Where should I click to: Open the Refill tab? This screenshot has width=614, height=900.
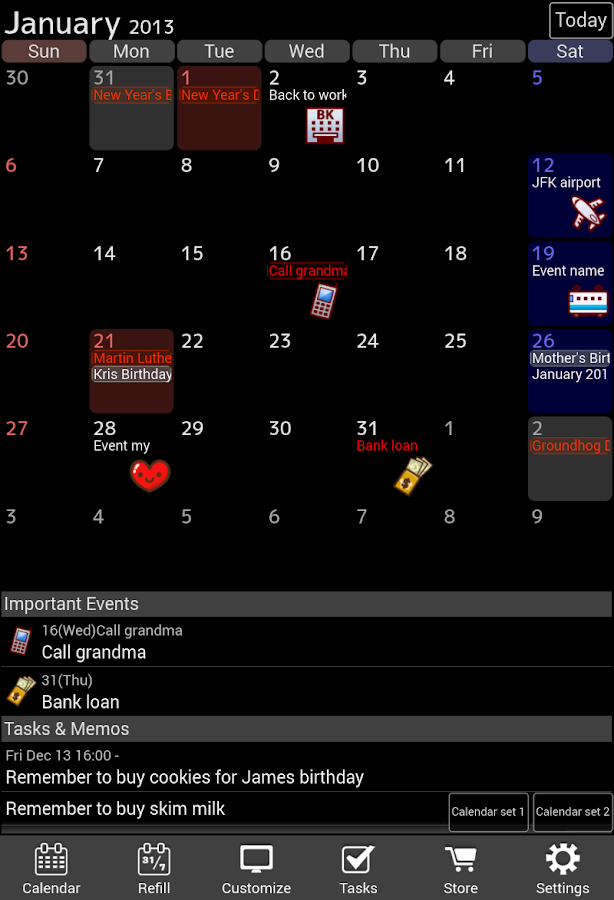(x=153, y=868)
